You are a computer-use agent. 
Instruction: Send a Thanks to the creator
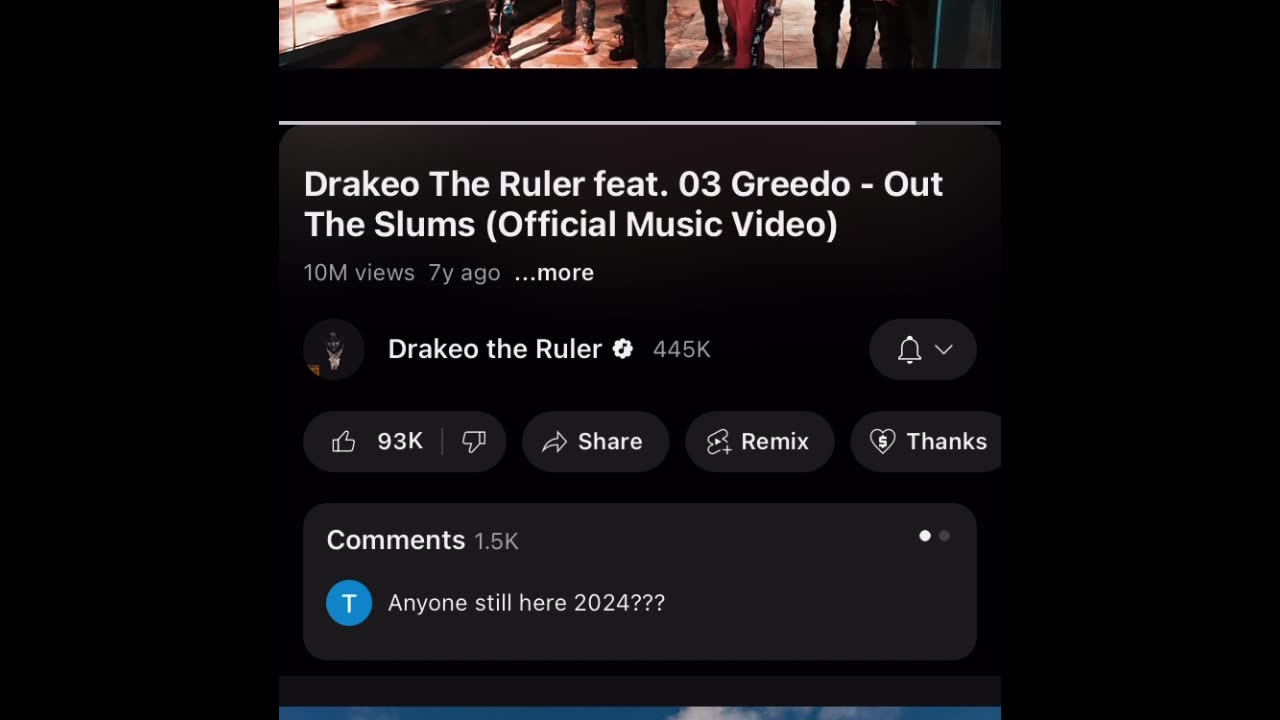(x=927, y=441)
